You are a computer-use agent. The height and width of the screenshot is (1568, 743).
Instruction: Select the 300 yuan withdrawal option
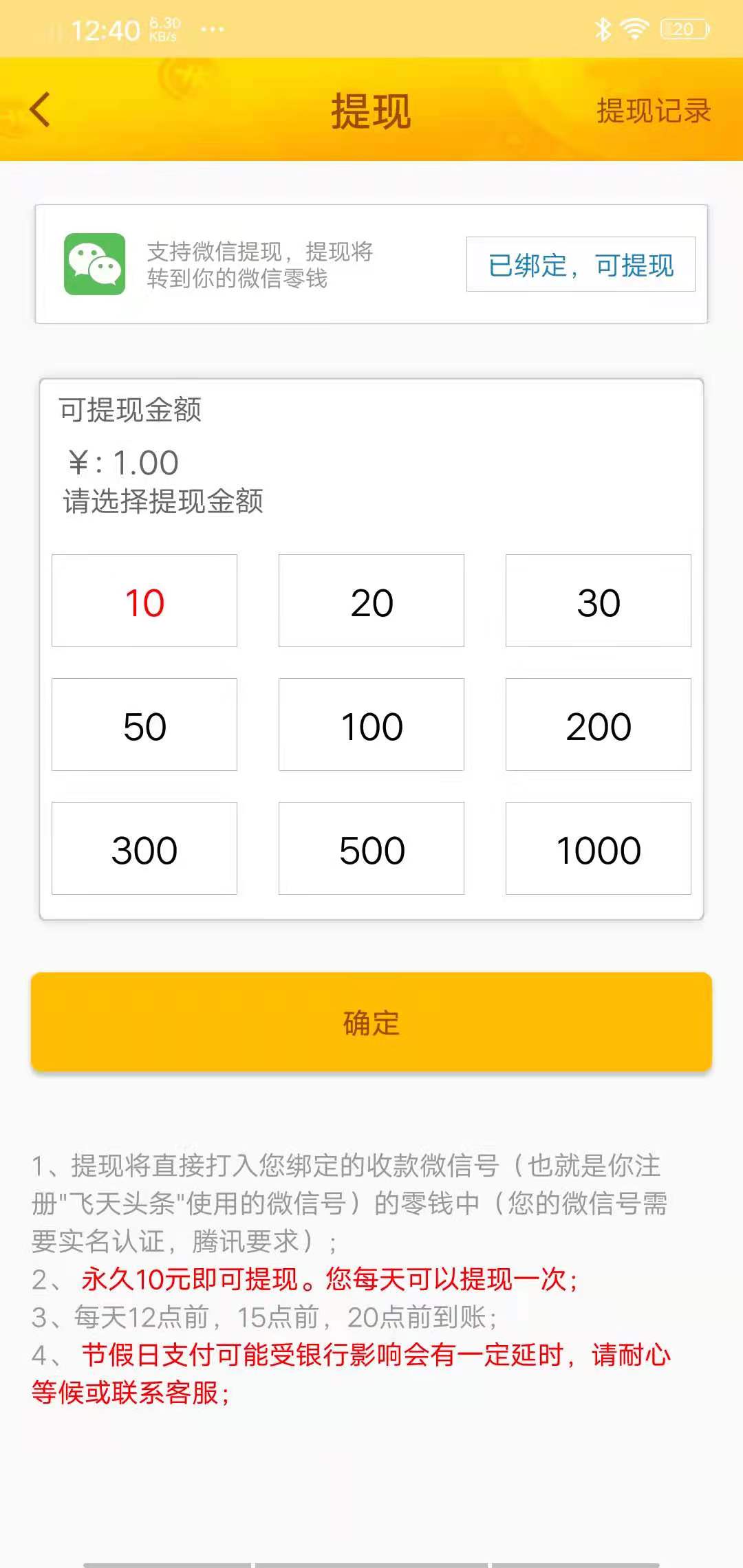144,848
